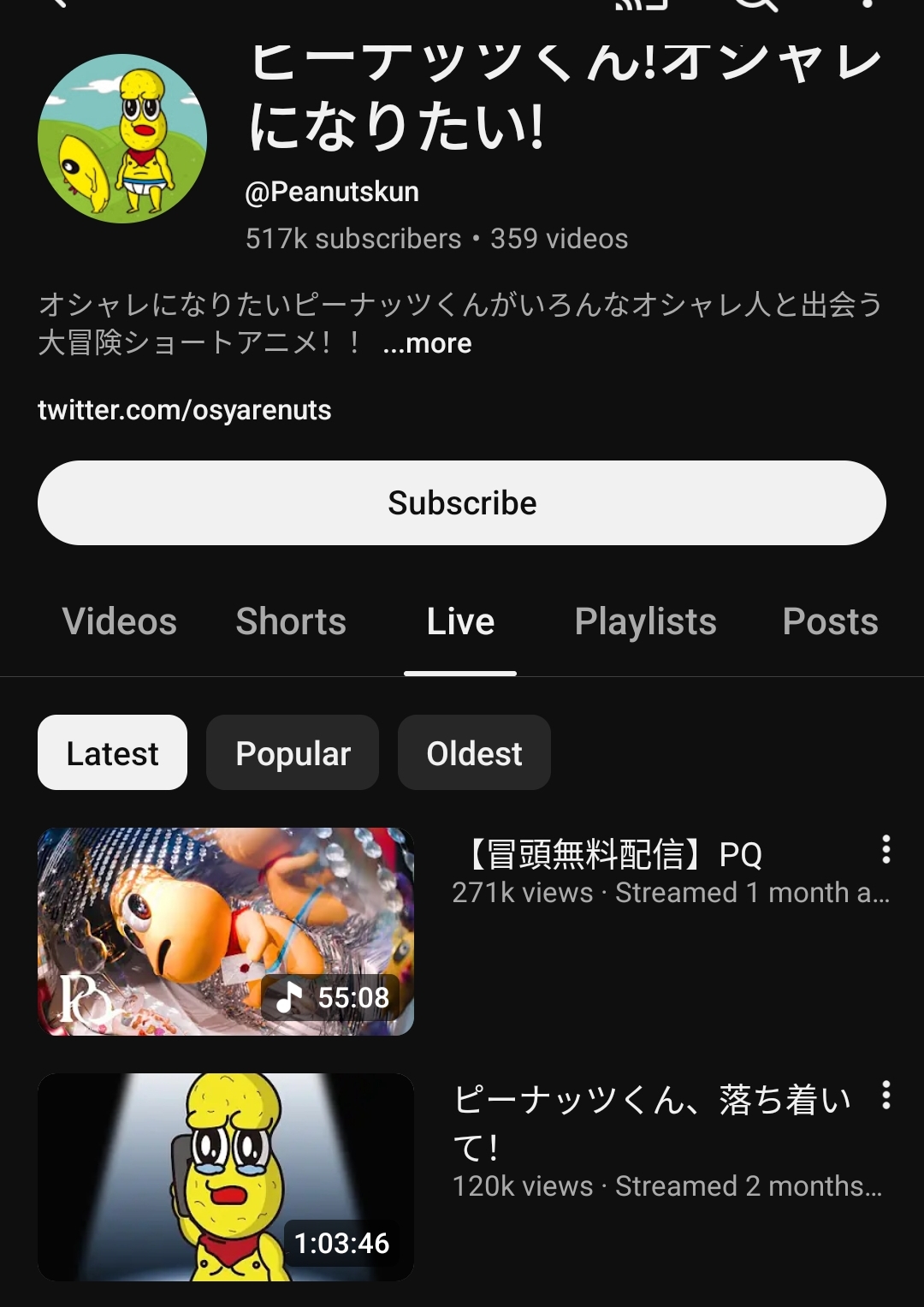Viewport: 924px width, 1307px height.
Task: Select the Live tab
Action: point(460,621)
